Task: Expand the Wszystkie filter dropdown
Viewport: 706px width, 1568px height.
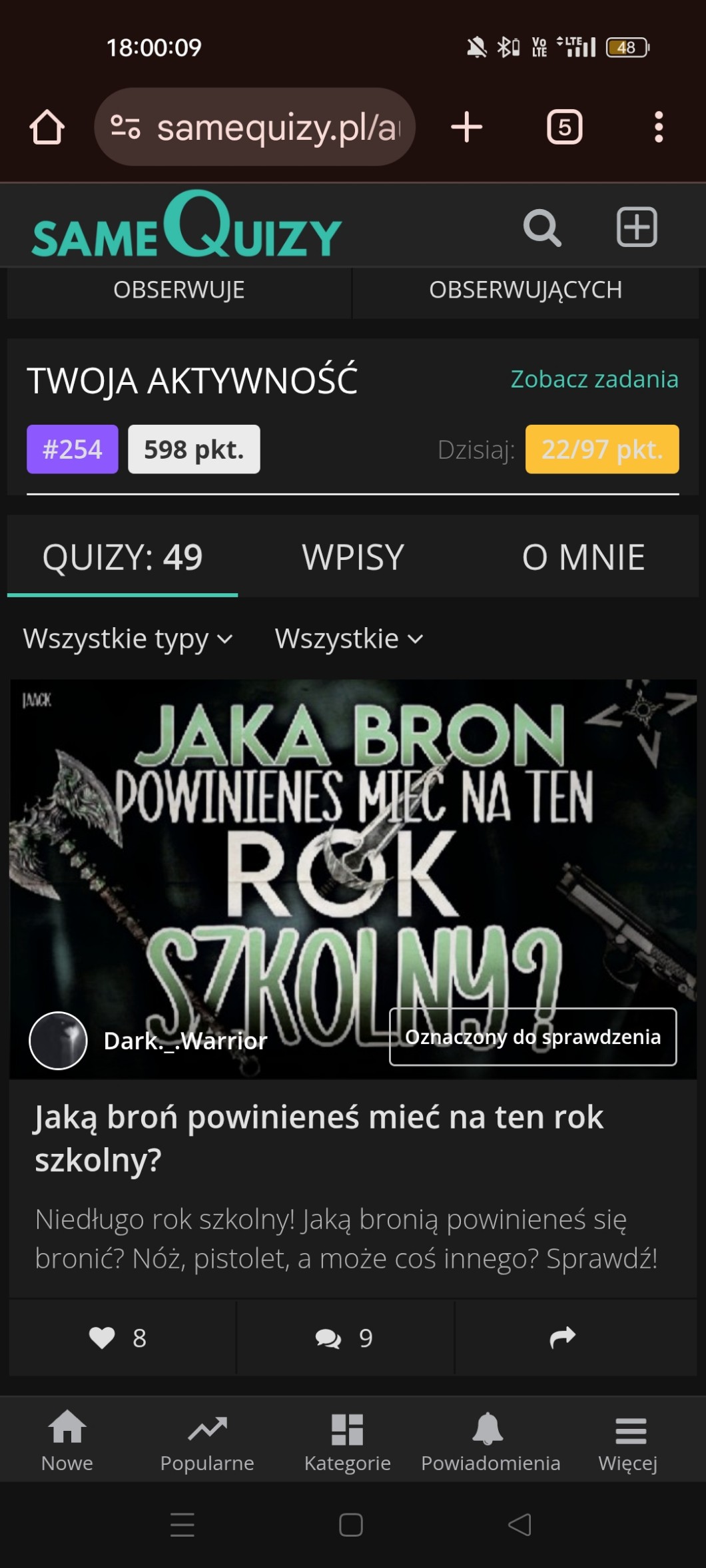Action: [349, 639]
